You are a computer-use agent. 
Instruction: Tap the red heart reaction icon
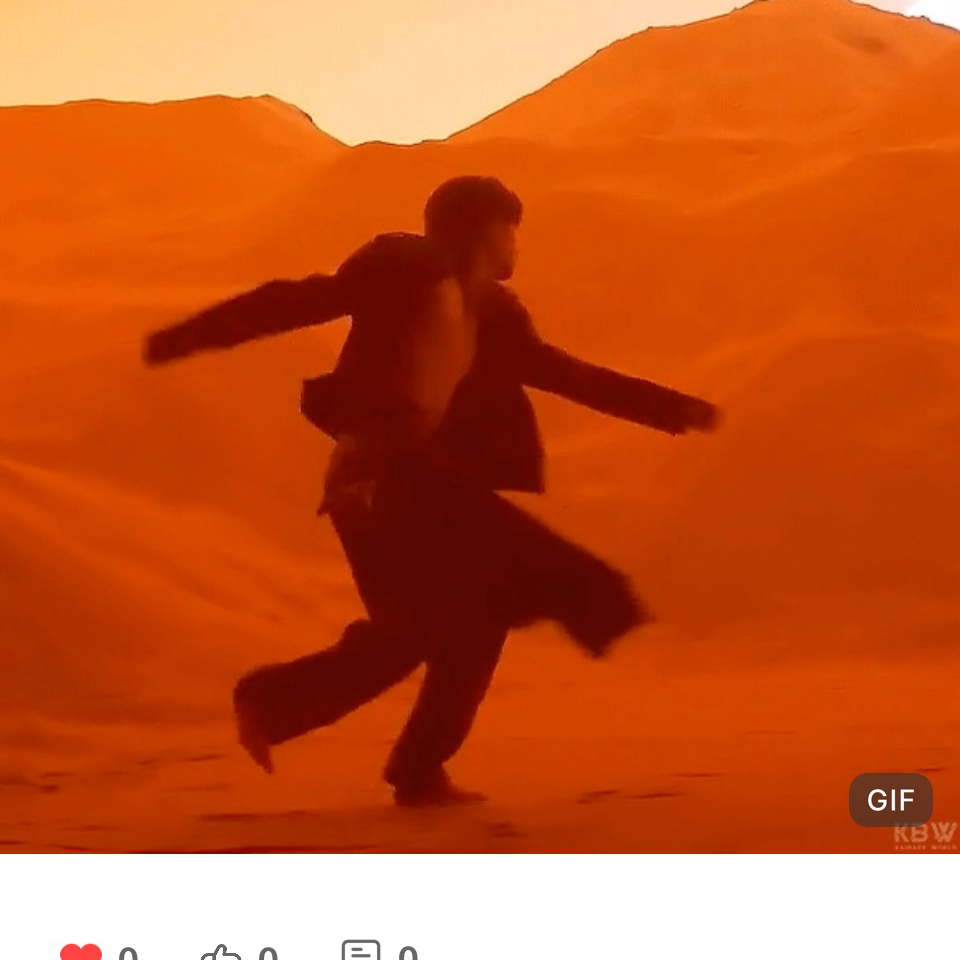[x=81, y=952]
